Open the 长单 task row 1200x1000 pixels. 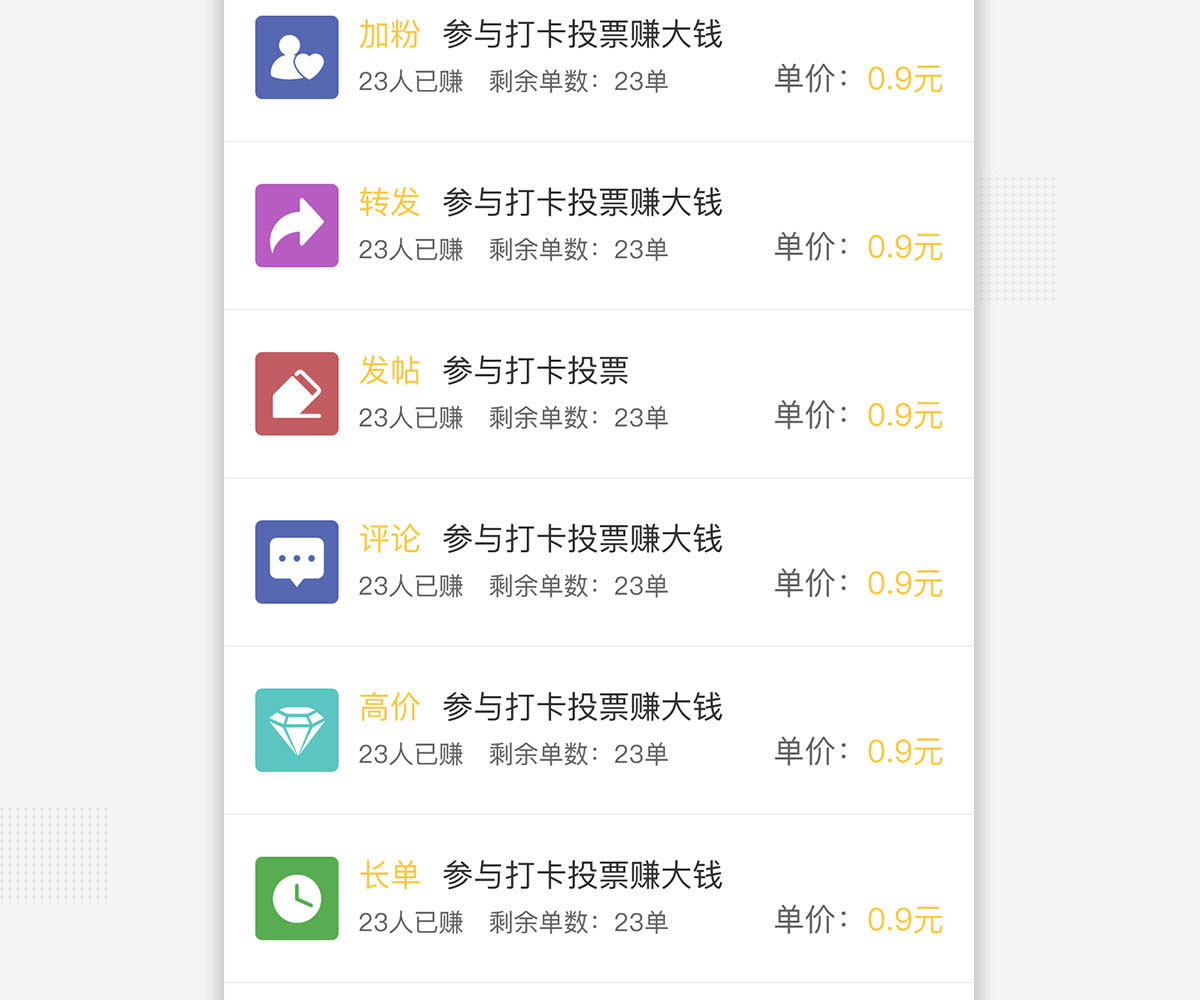point(598,898)
